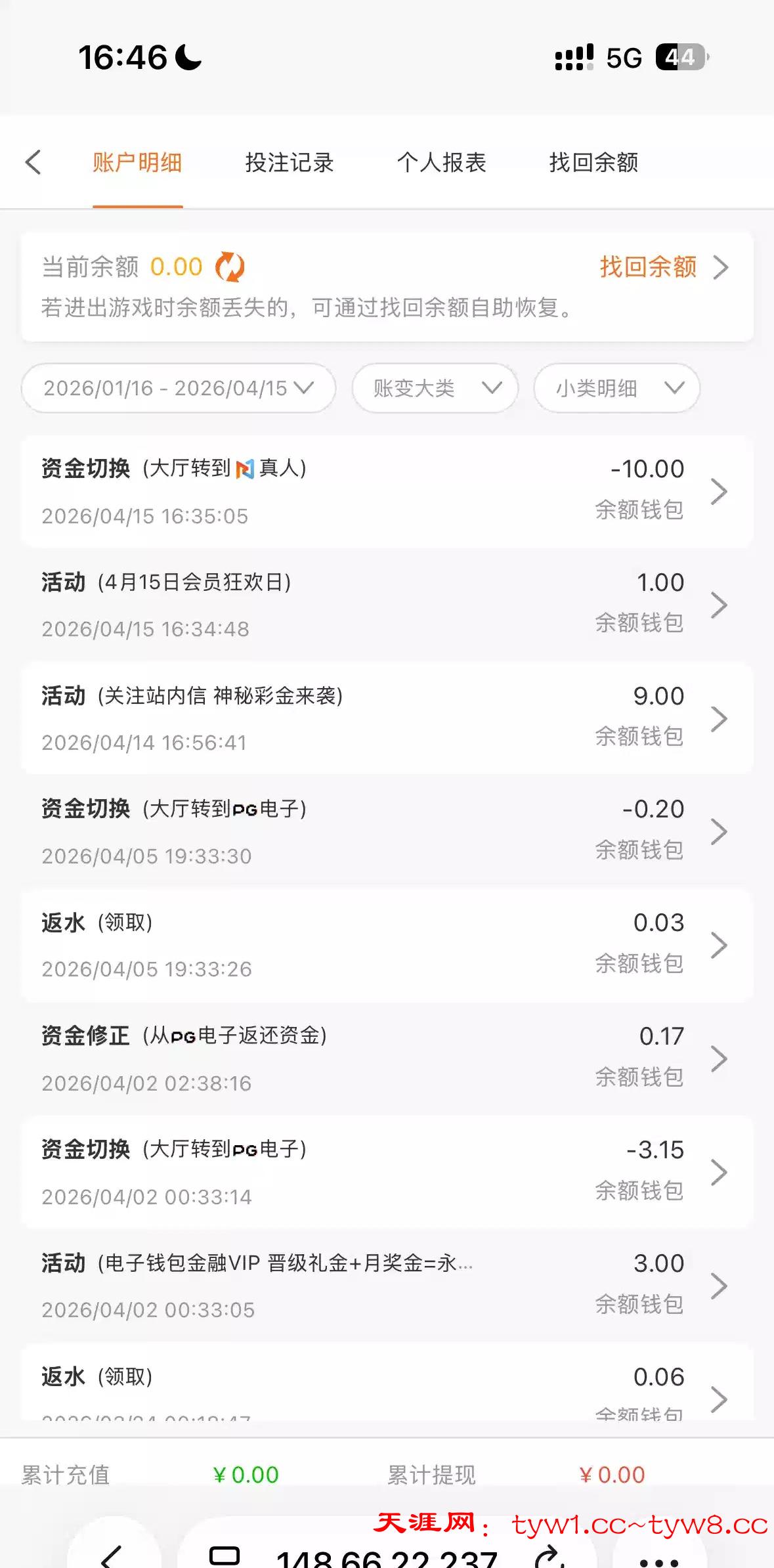
Task: Refresh the current balance icon
Action: click(x=230, y=267)
